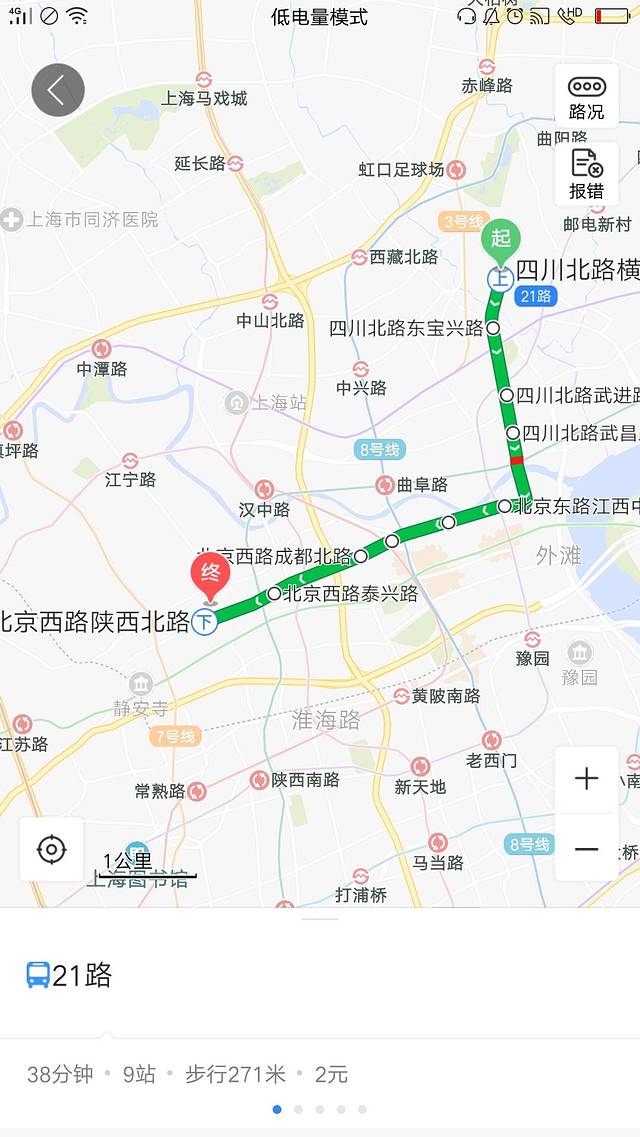Tap the red 终 destination marker

coord(210,575)
